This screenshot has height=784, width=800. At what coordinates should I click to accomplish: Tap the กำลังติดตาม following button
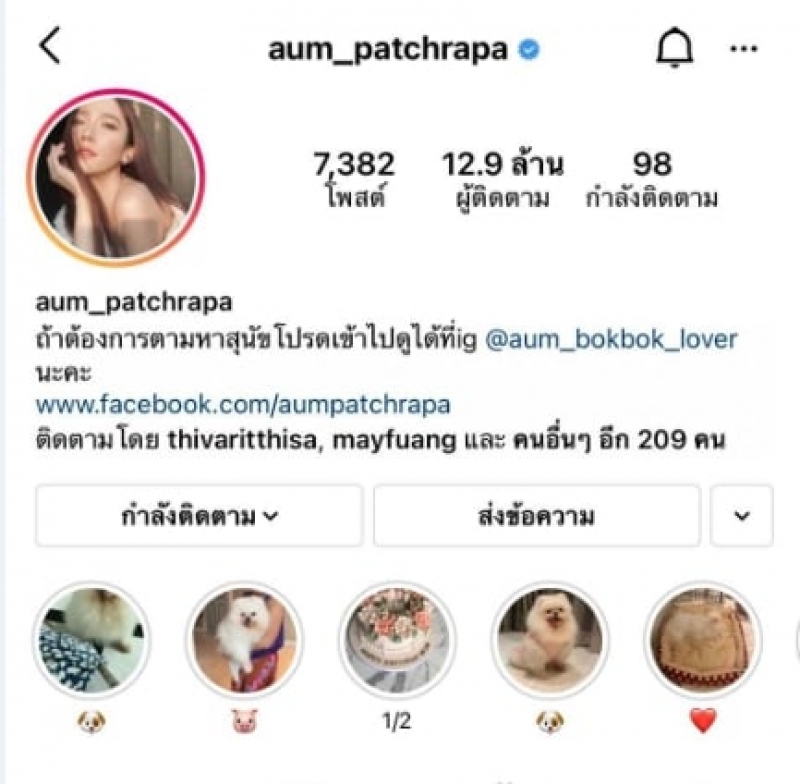click(199, 516)
